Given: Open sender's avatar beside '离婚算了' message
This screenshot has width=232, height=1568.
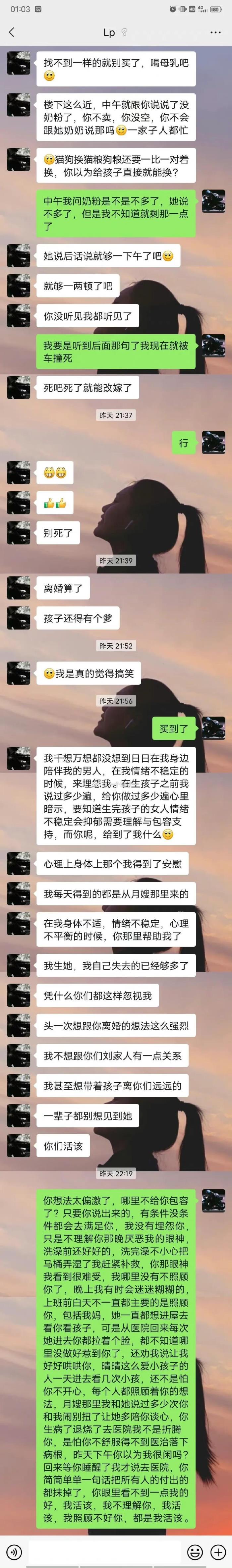Looking at the screenshot, I should pos(19,588).
